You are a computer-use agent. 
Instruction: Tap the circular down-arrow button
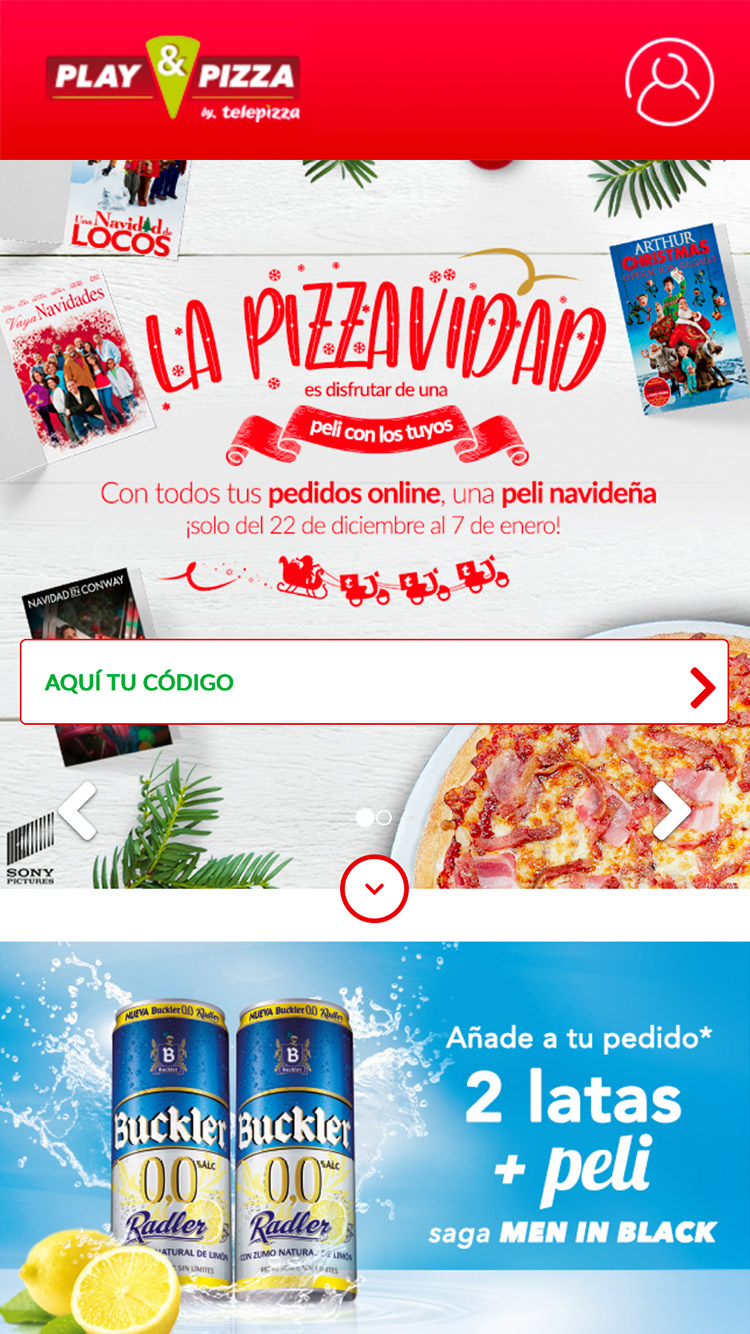374,888
